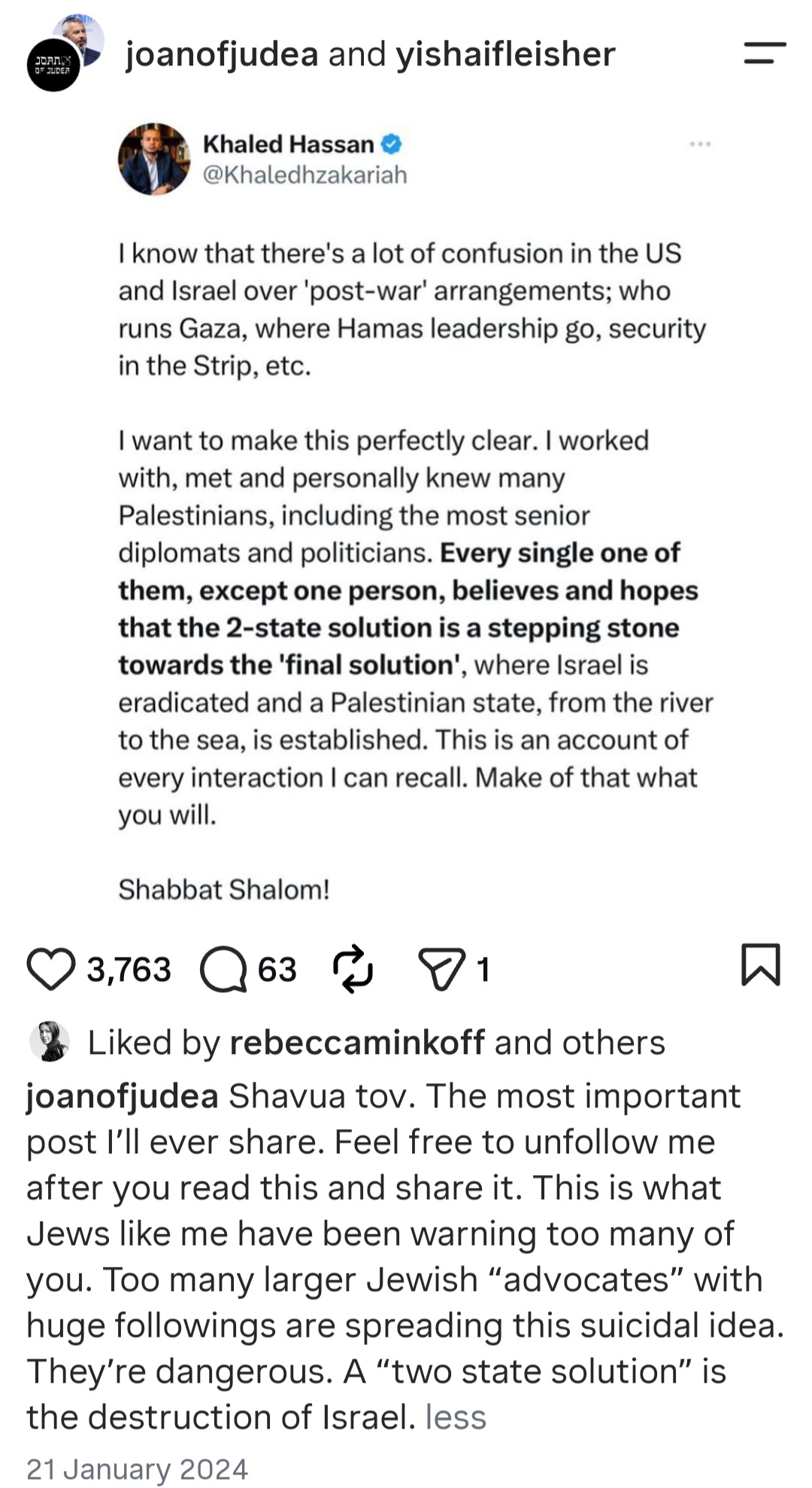Bookmark this post

pos(761,964)
